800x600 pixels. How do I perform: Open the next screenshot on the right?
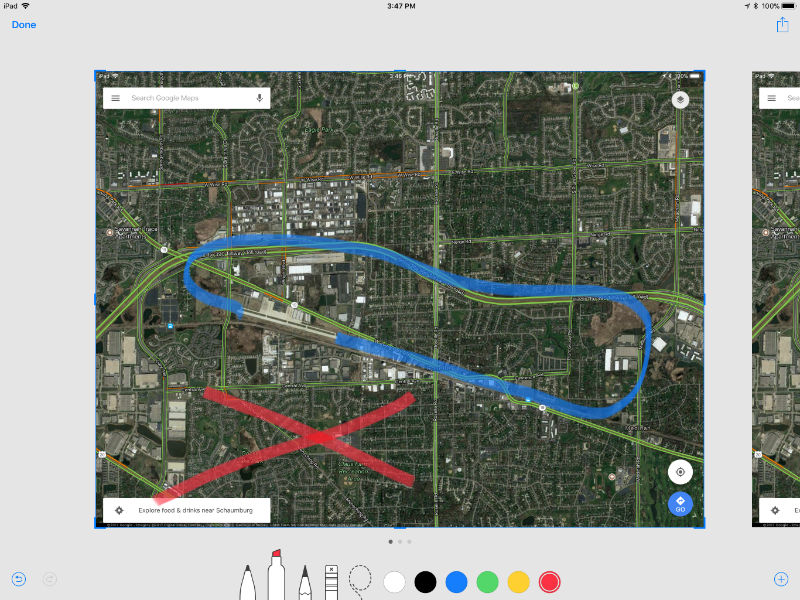776,298
